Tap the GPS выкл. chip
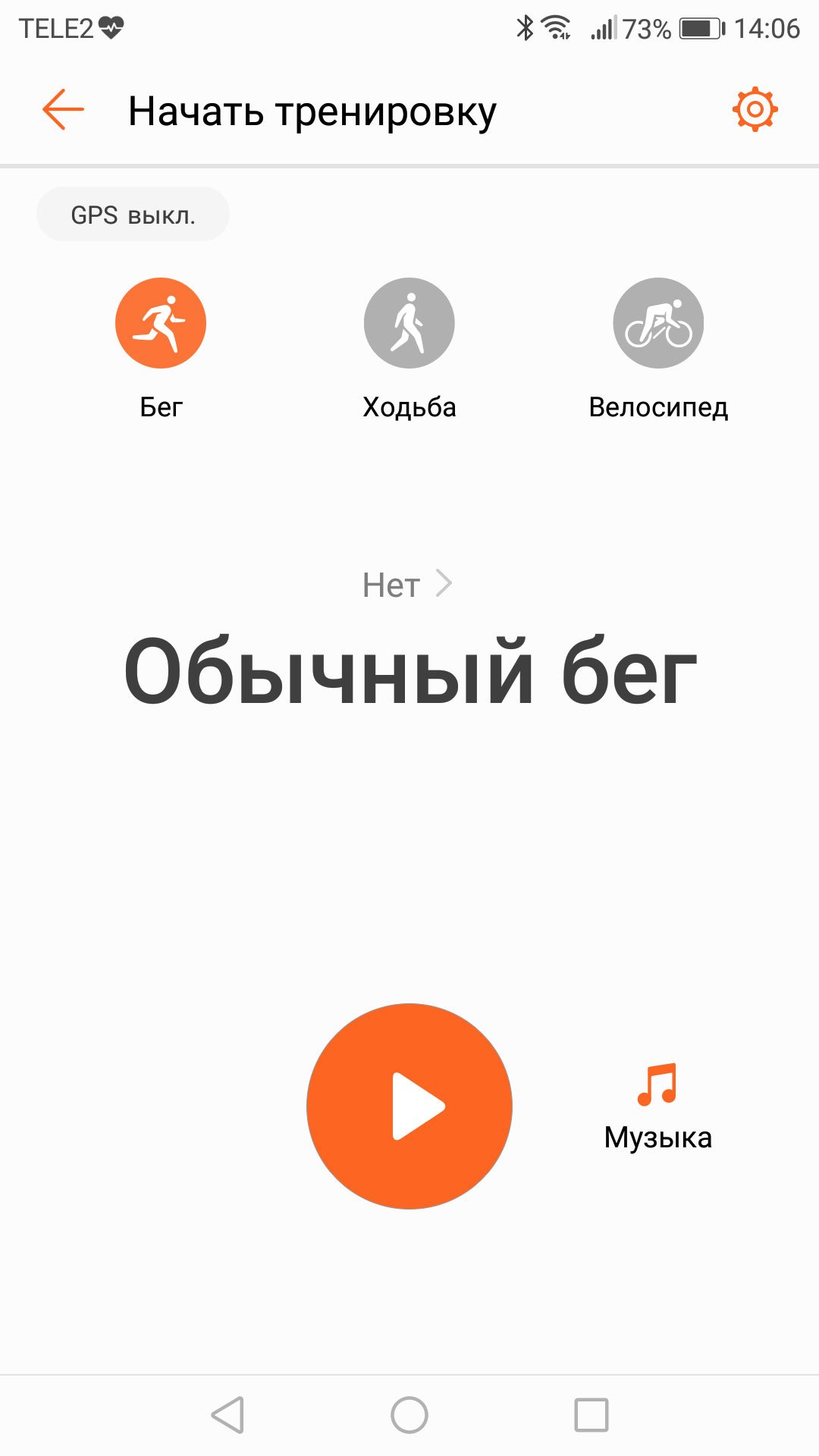The height and width of the screenshot is (1456, 819). [x=133, y=215]
